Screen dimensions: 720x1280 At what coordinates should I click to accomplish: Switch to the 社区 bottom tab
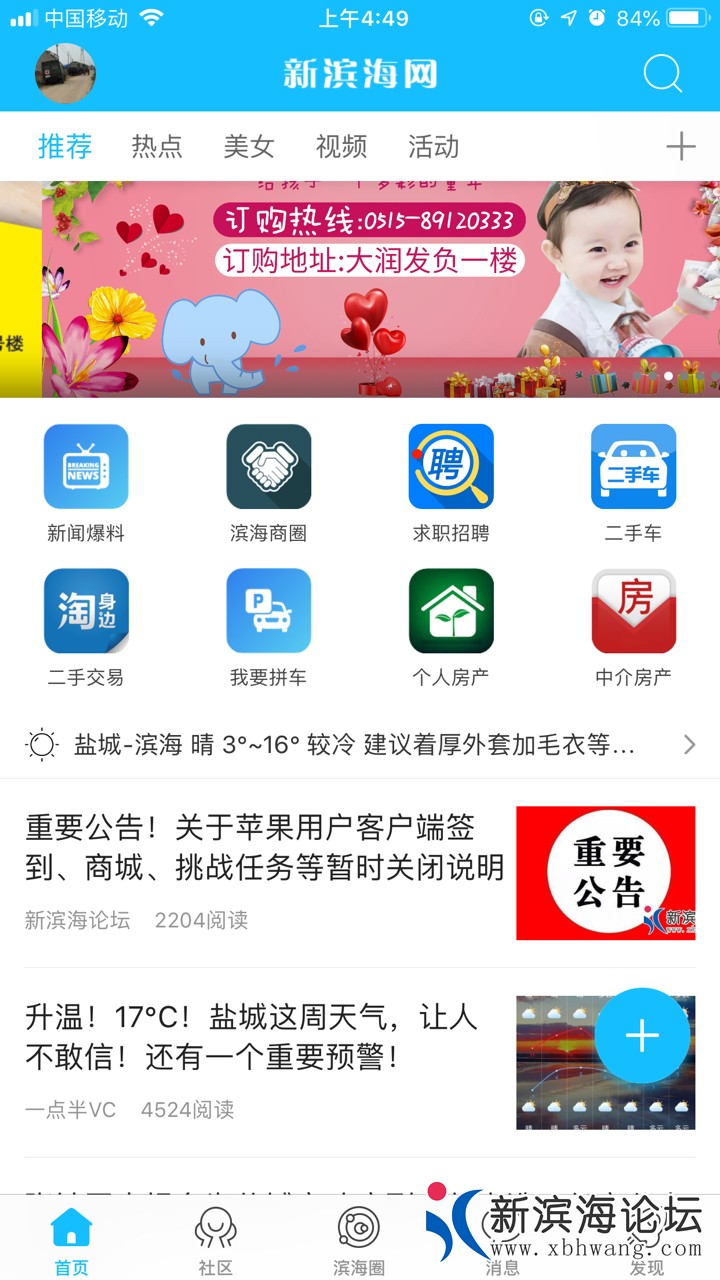pyautogui.click(x=215, y=1240)
